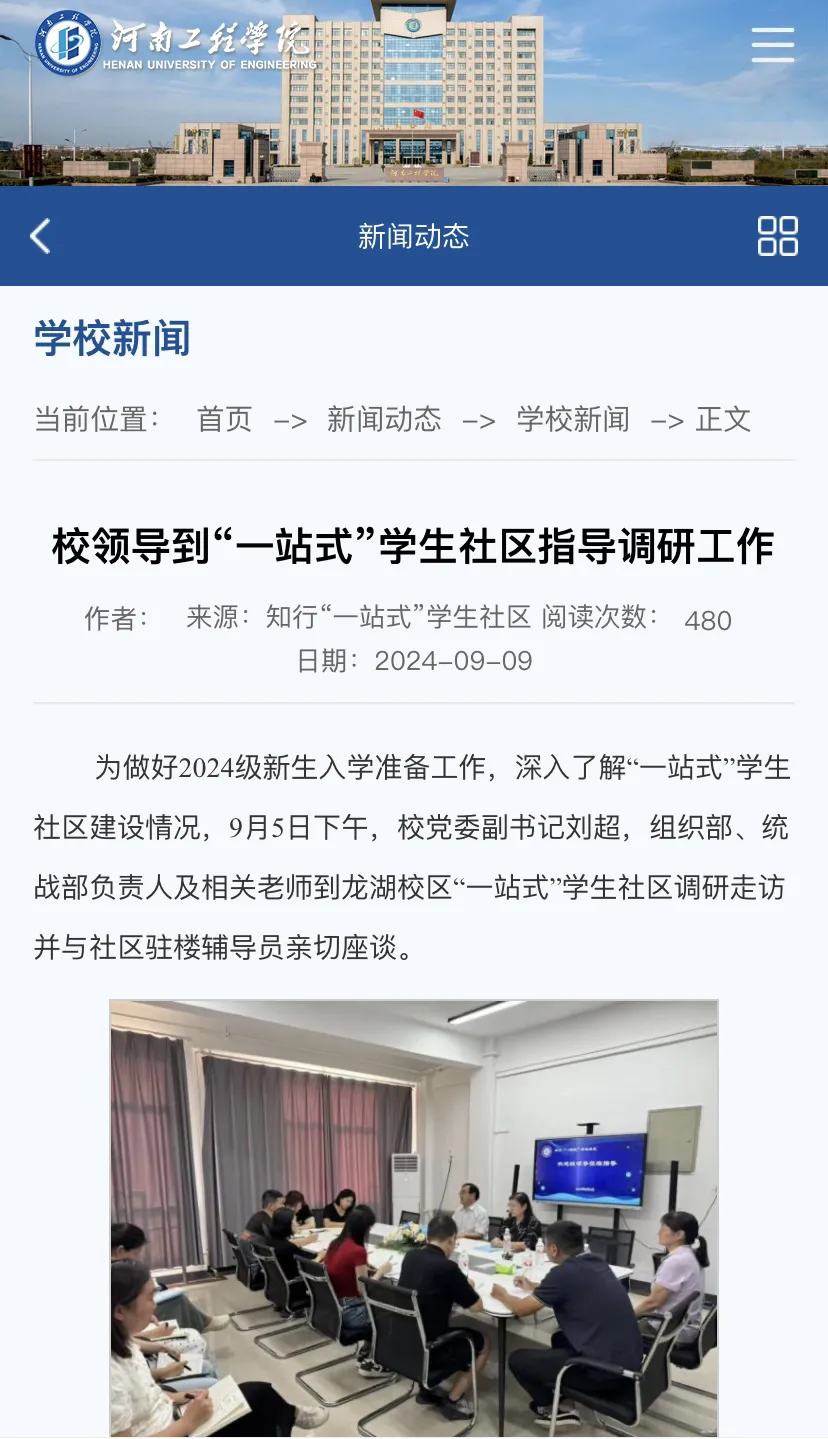Go back using the left arrow
This screenshot has height=1439, width=828.
point(40,236)
